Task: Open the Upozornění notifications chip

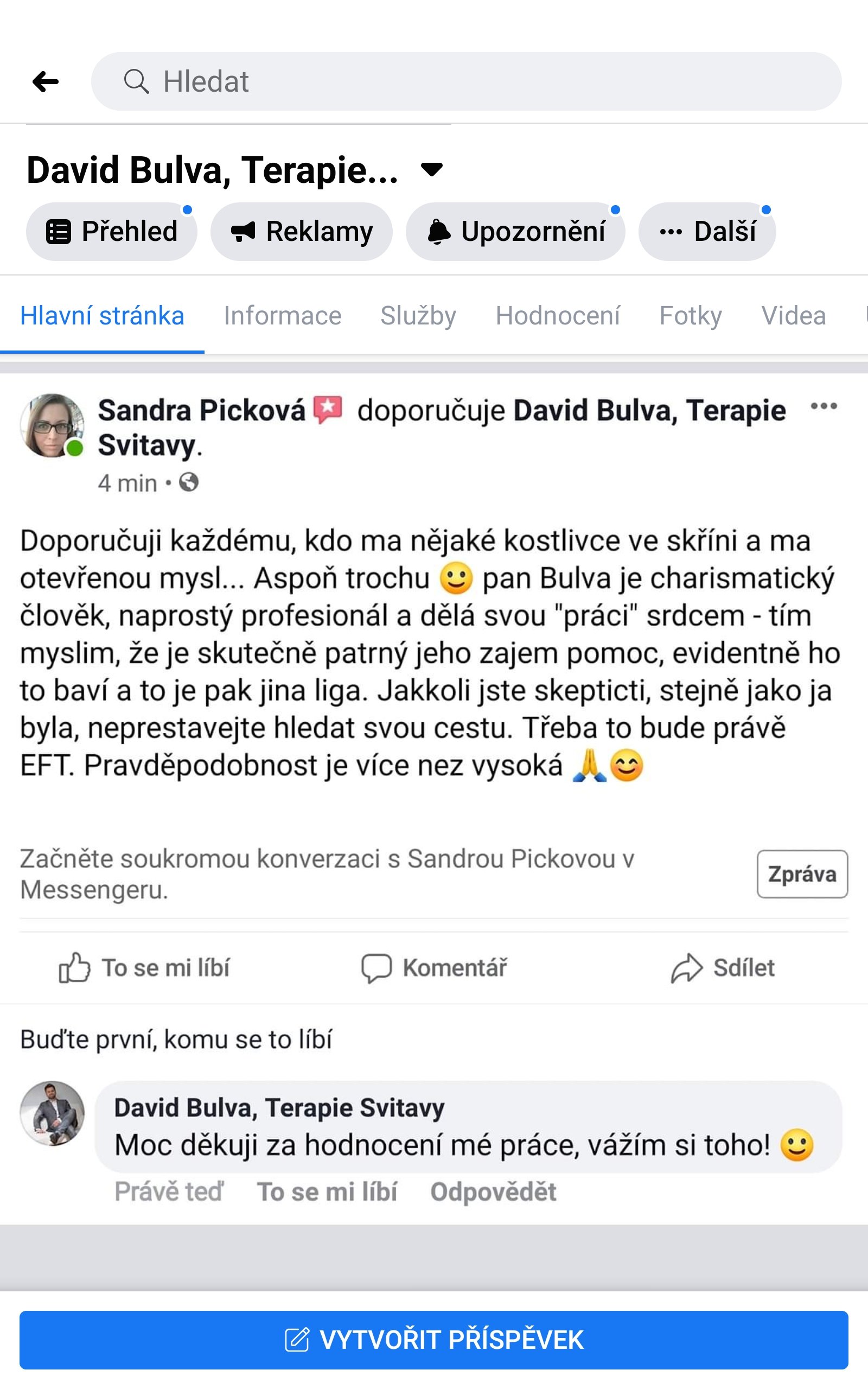Action: 515,231
